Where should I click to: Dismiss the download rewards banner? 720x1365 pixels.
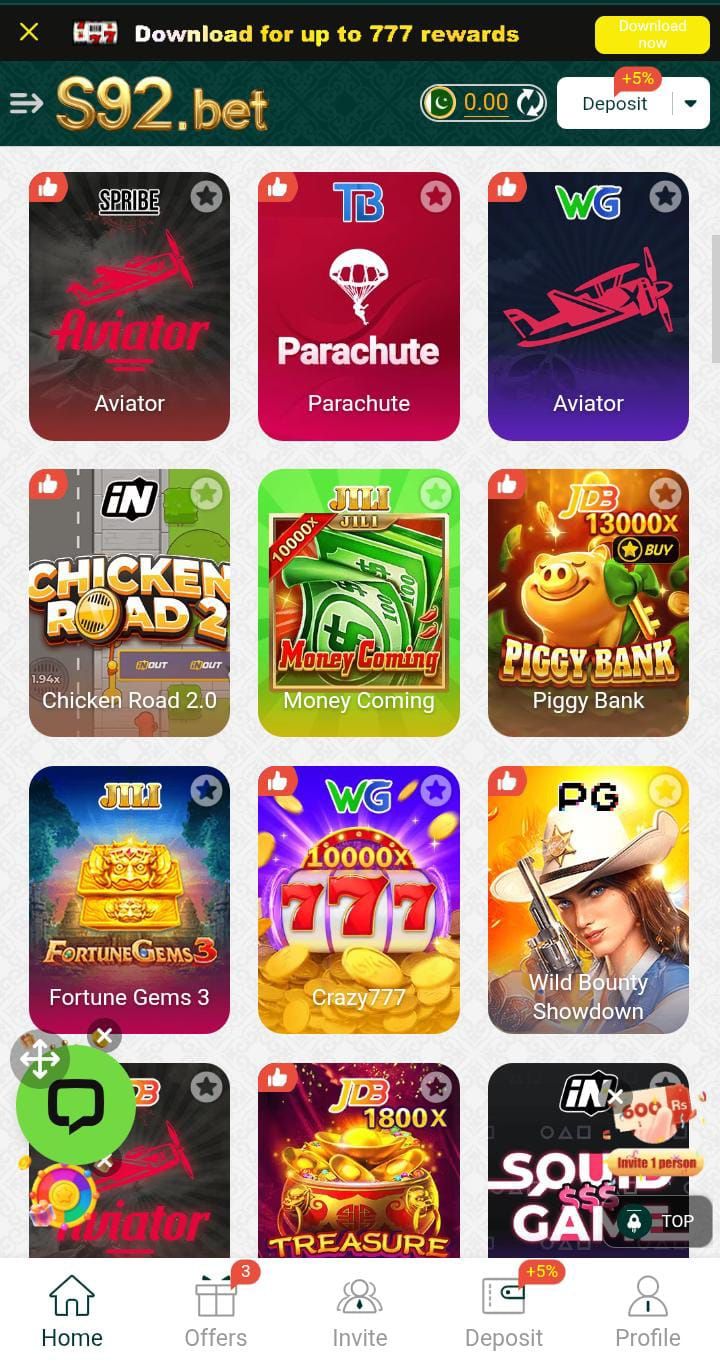(x=29, y=32)
